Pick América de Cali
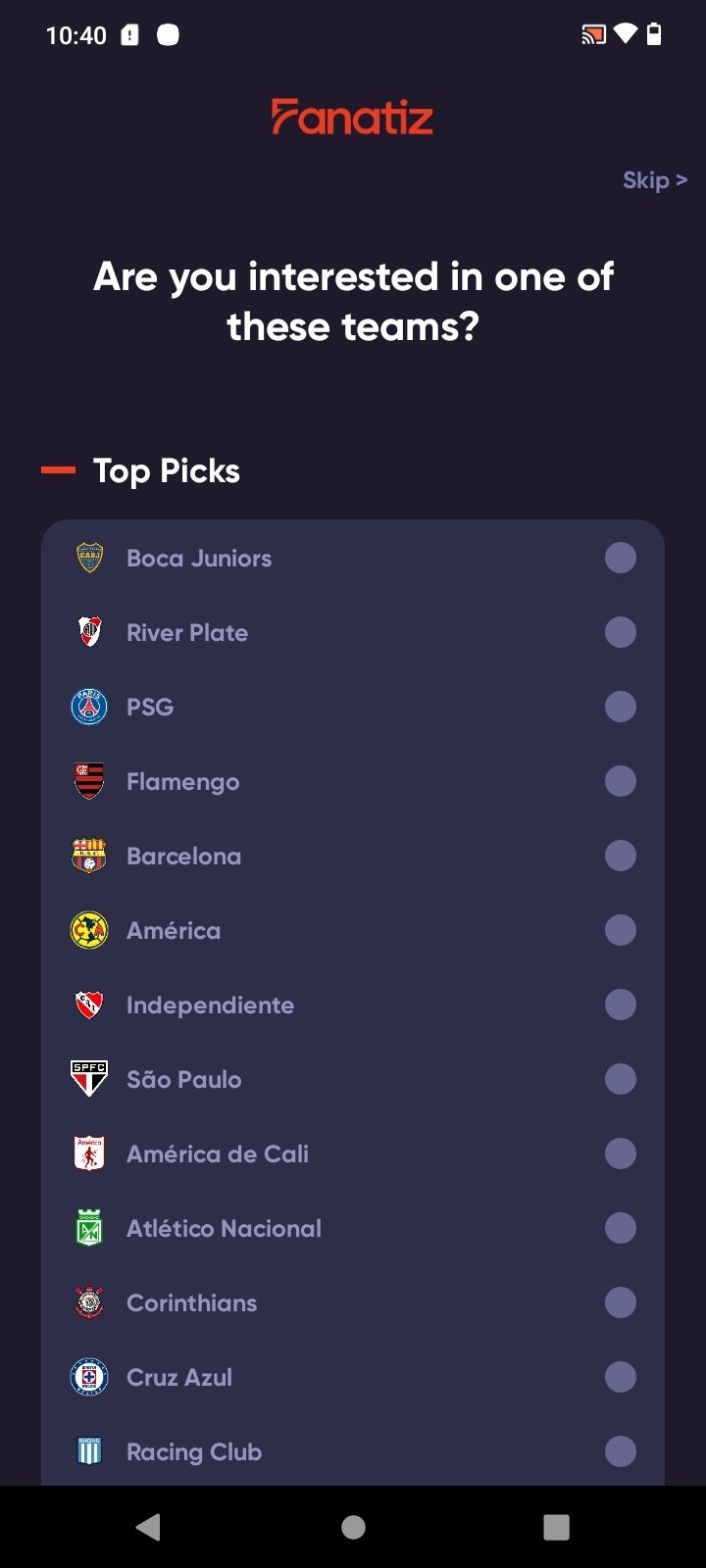Viewport: 706px width, 1568px height. coord(353,1153)
